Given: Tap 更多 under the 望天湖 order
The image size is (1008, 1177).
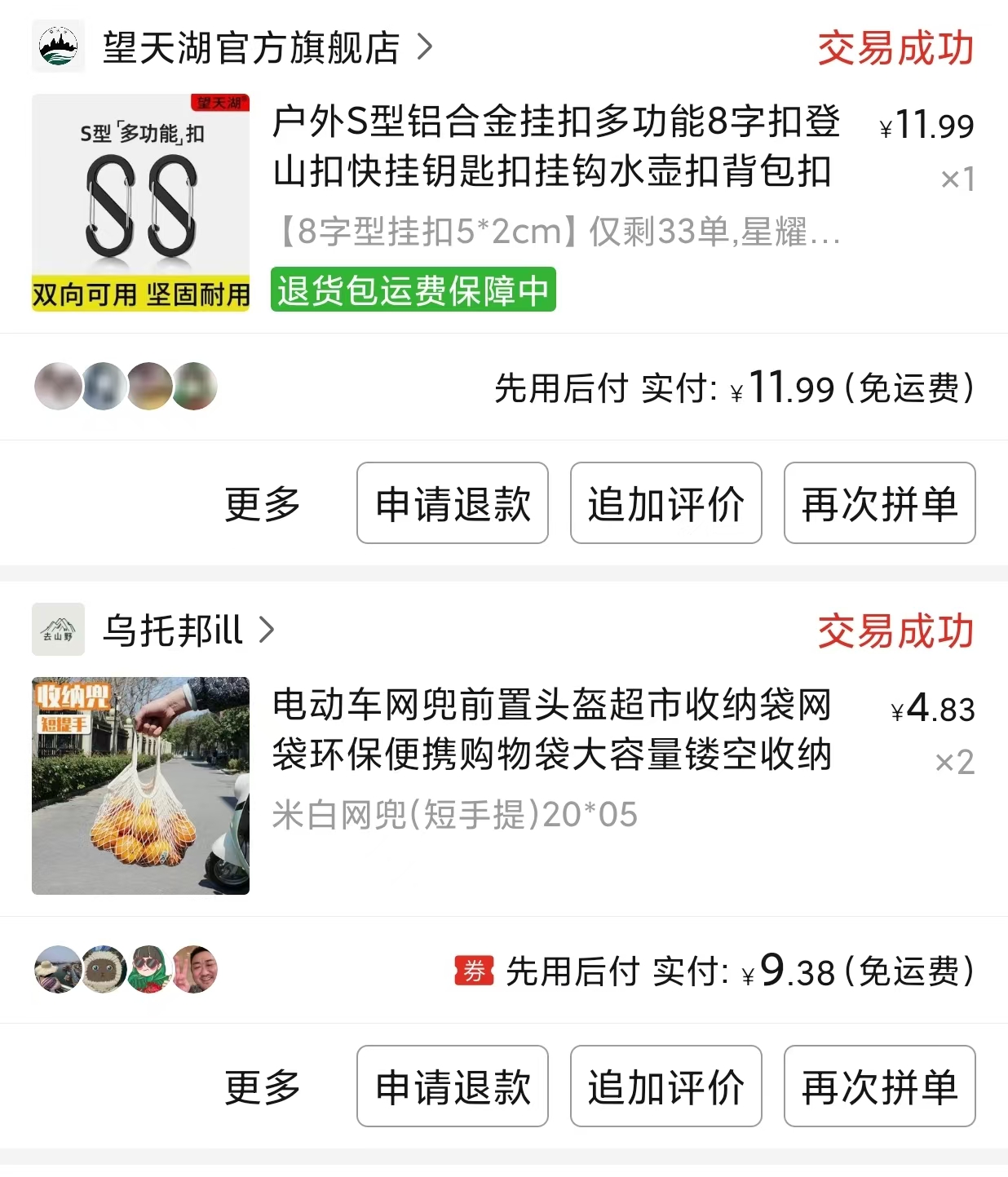Looking at the screenshot, I should pyautogui.click(x=263, y=503).
